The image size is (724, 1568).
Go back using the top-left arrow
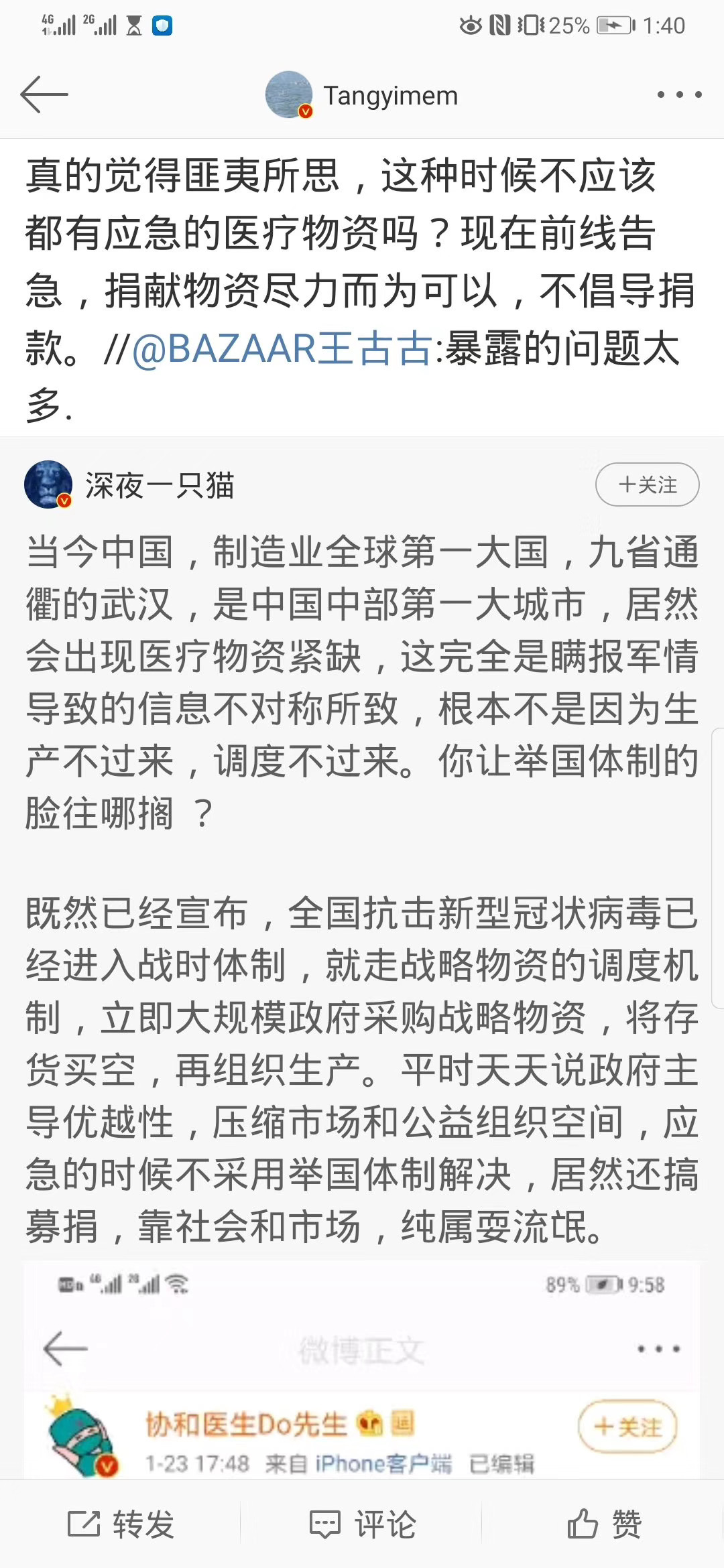44,95
